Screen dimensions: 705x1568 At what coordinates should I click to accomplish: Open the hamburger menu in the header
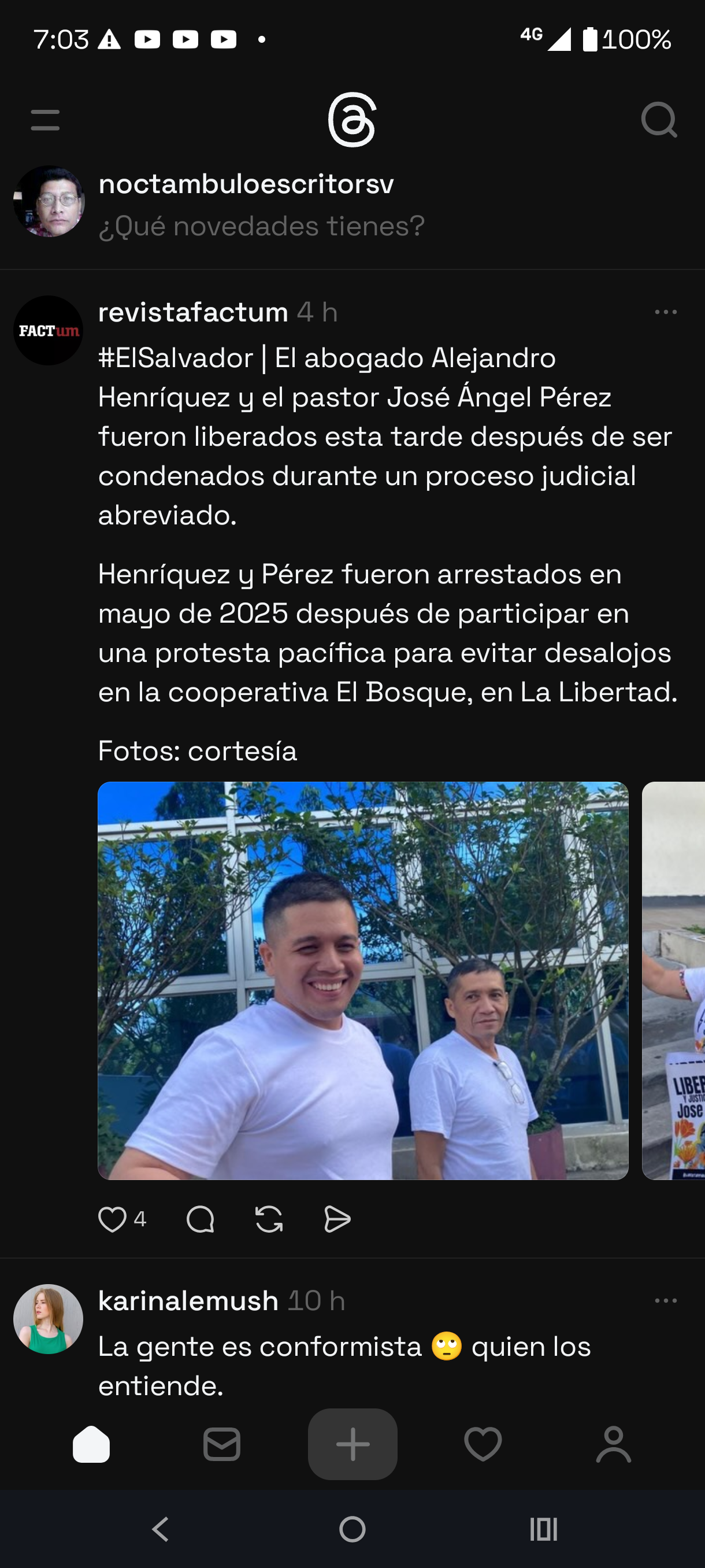[x=45, y=120]
